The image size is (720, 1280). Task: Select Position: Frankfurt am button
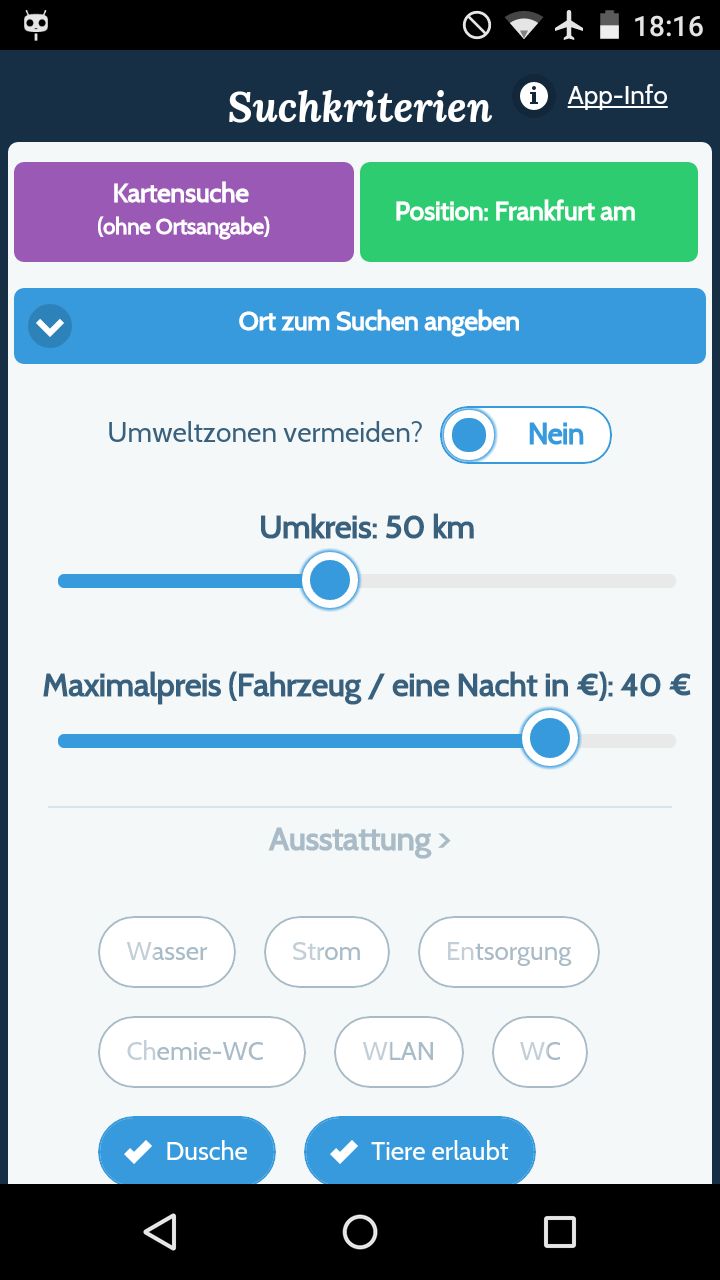pyautogui.click(x=528, y=212)
